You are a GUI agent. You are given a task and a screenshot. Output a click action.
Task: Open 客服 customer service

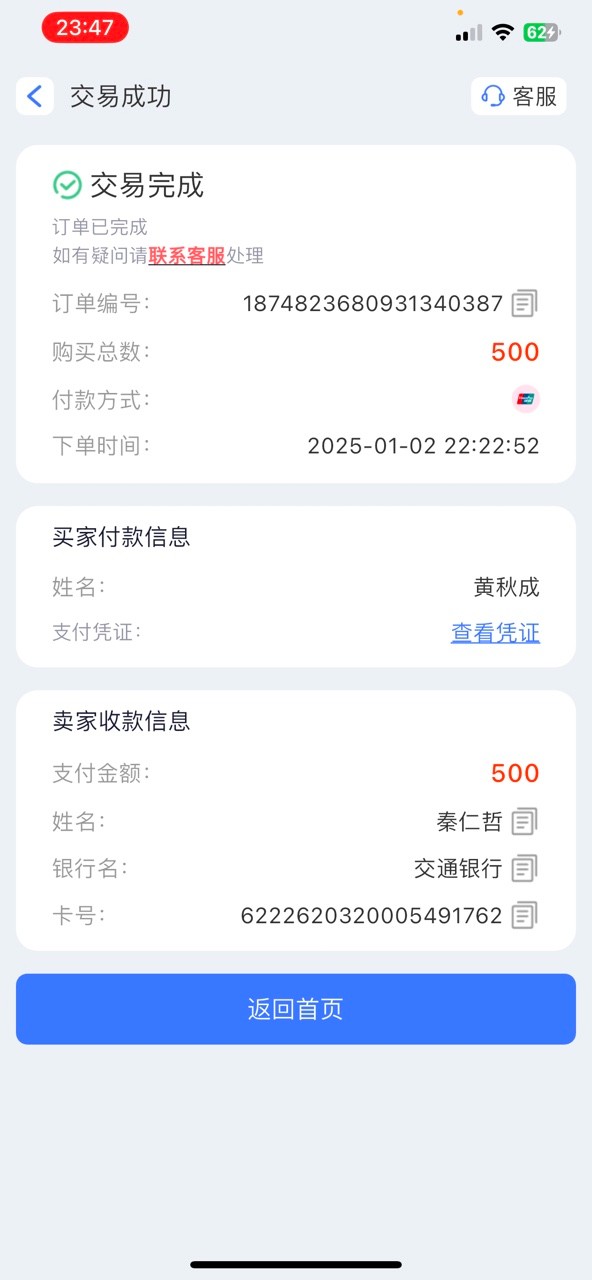click(x=519, y=96)
